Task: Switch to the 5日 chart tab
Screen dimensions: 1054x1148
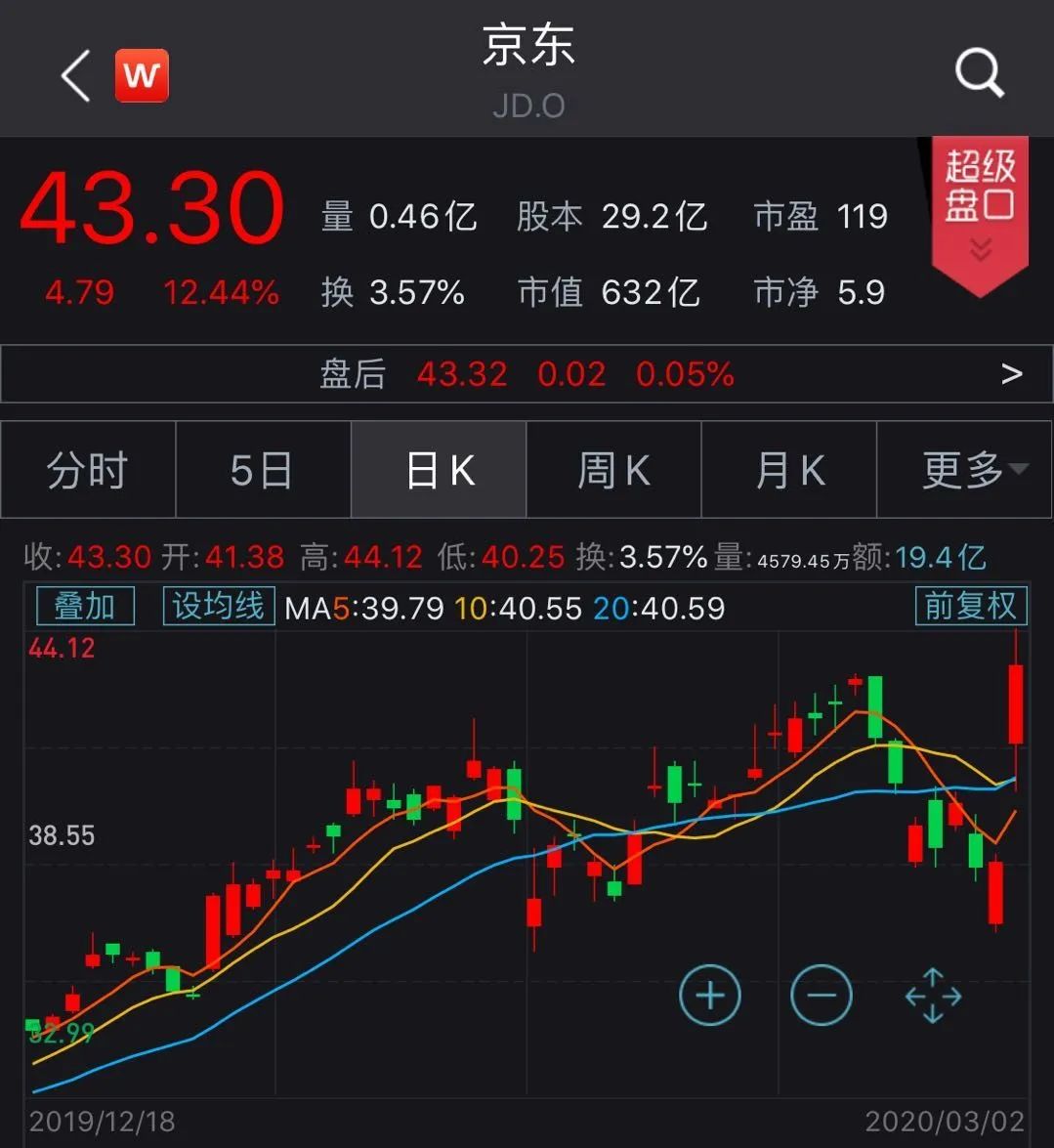Action: [263, 470]
